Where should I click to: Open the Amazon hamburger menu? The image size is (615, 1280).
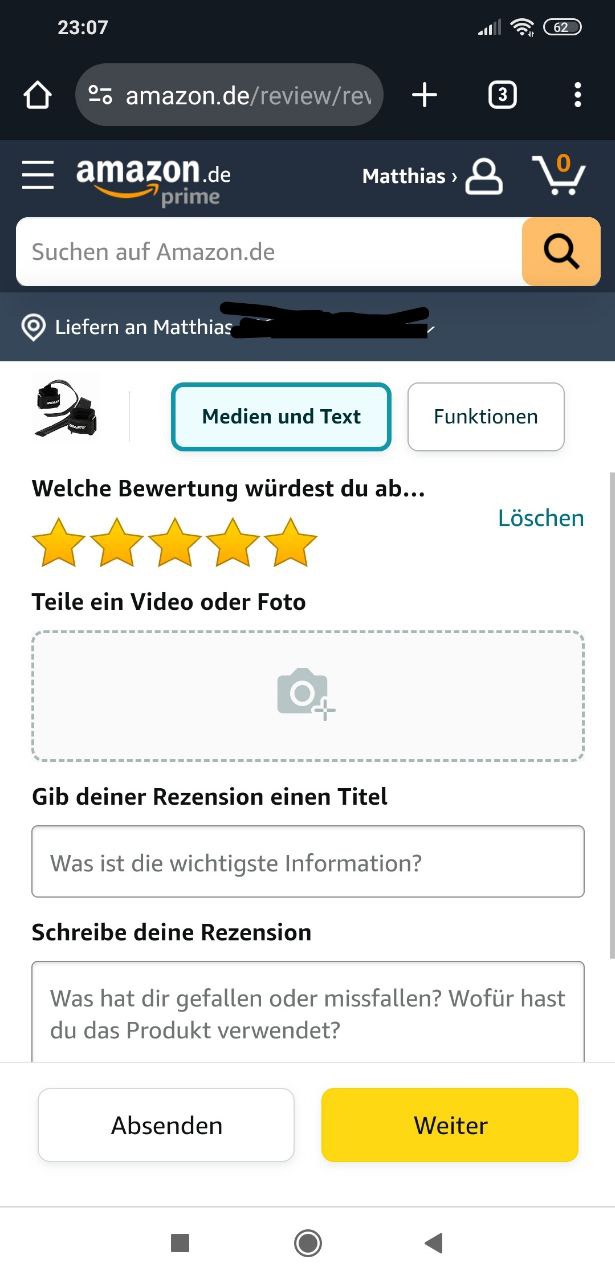(38, 176)
